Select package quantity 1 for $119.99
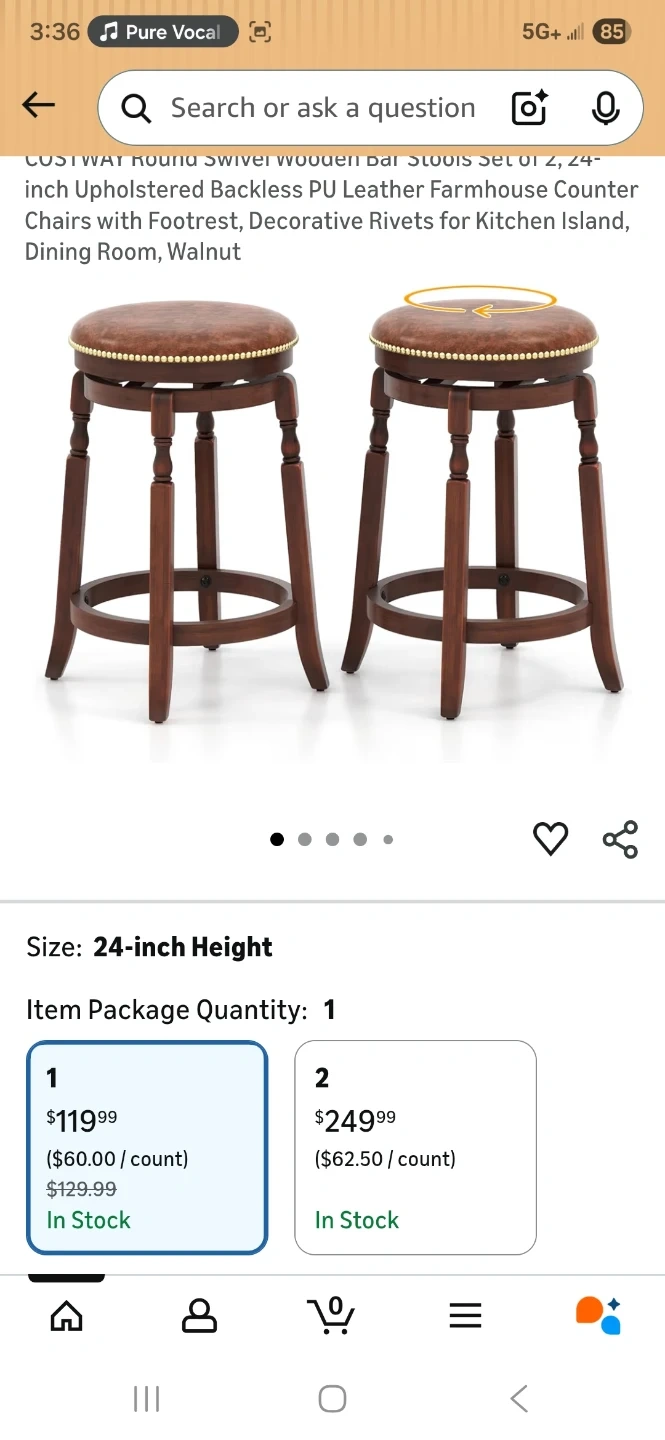The image size is (665, 1440). point(147,1147)
